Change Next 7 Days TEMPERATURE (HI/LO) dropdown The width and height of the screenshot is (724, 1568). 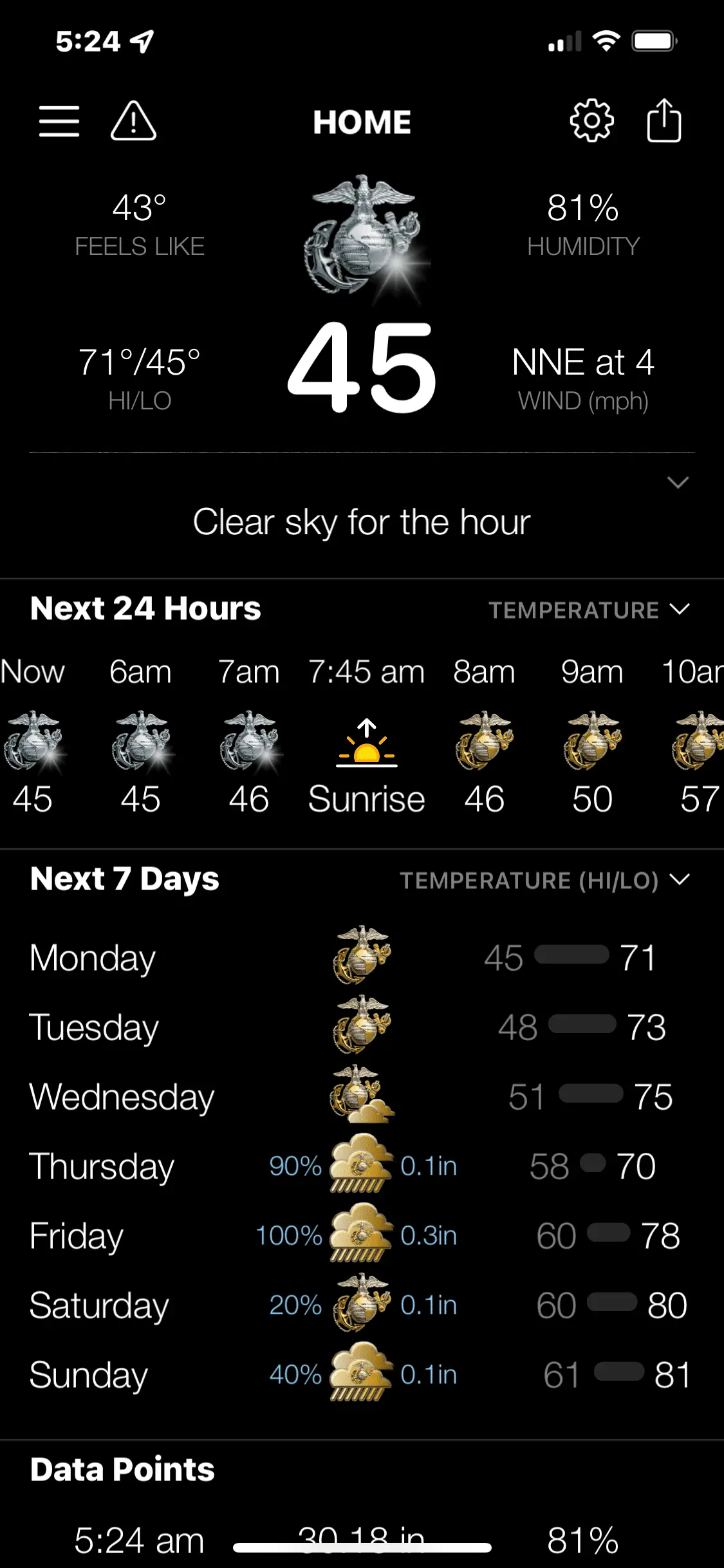click(x=544, y=880)
